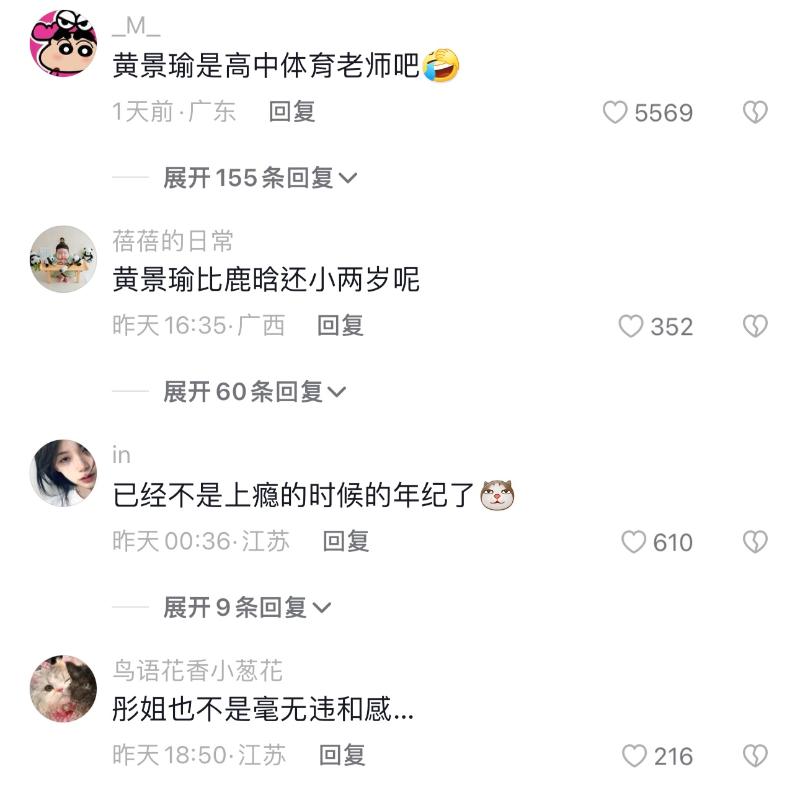Viewport: 800px width, 803px height.
Task: Reply to the 已经不是上瘾的时候 comment
Action: click(x=346, y=541)
